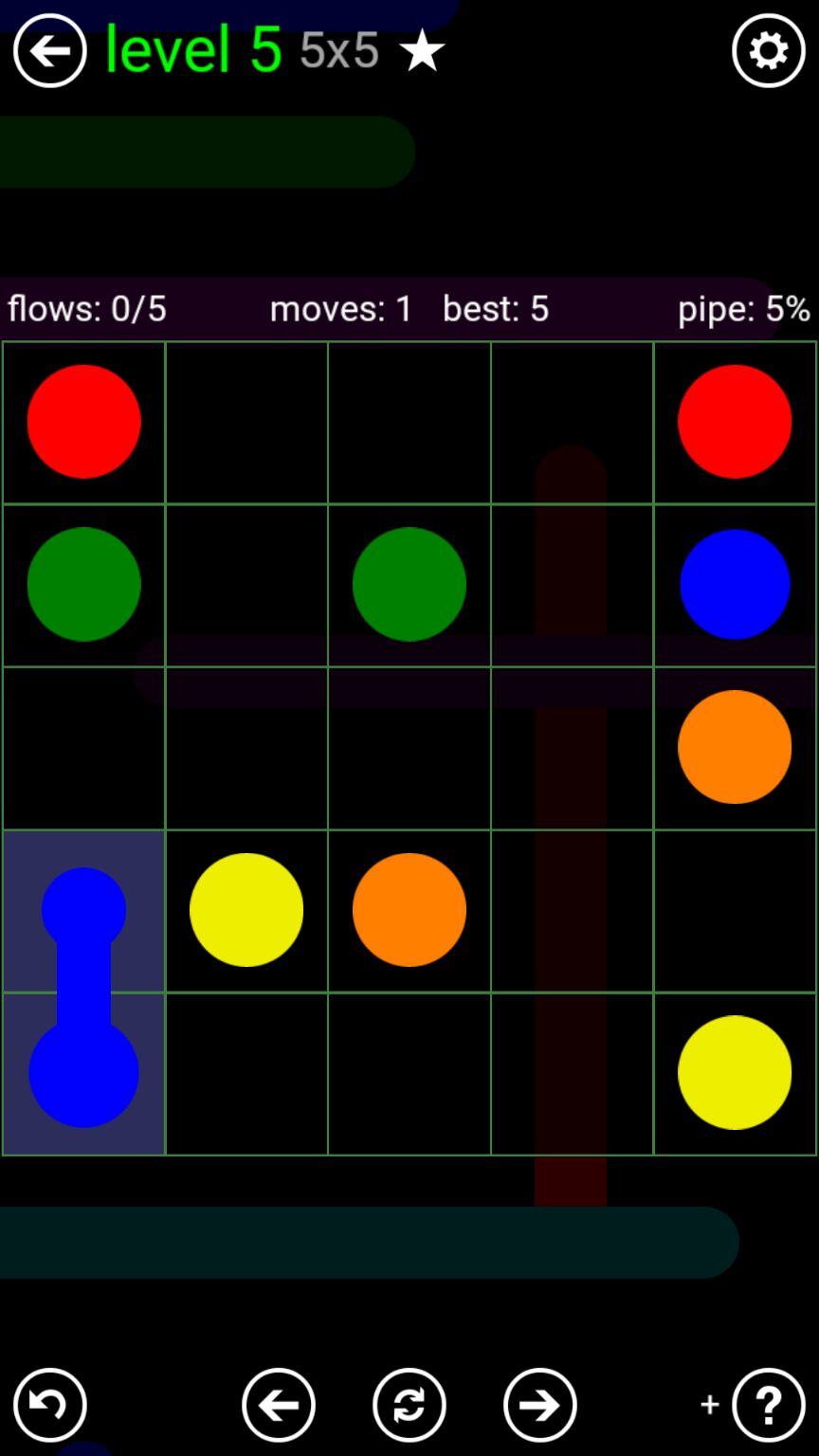Get a hint with the question mark
The image size is (819, 1456).
(768, 1405)
